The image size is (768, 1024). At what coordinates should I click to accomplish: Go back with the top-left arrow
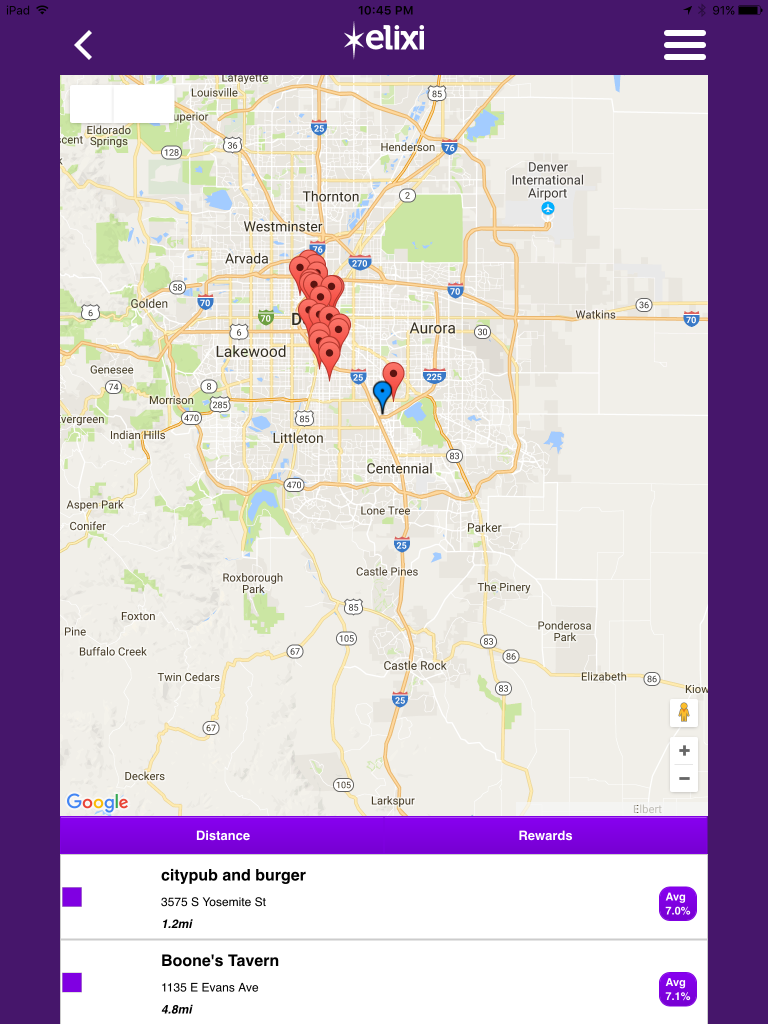(x=84, y=45)
